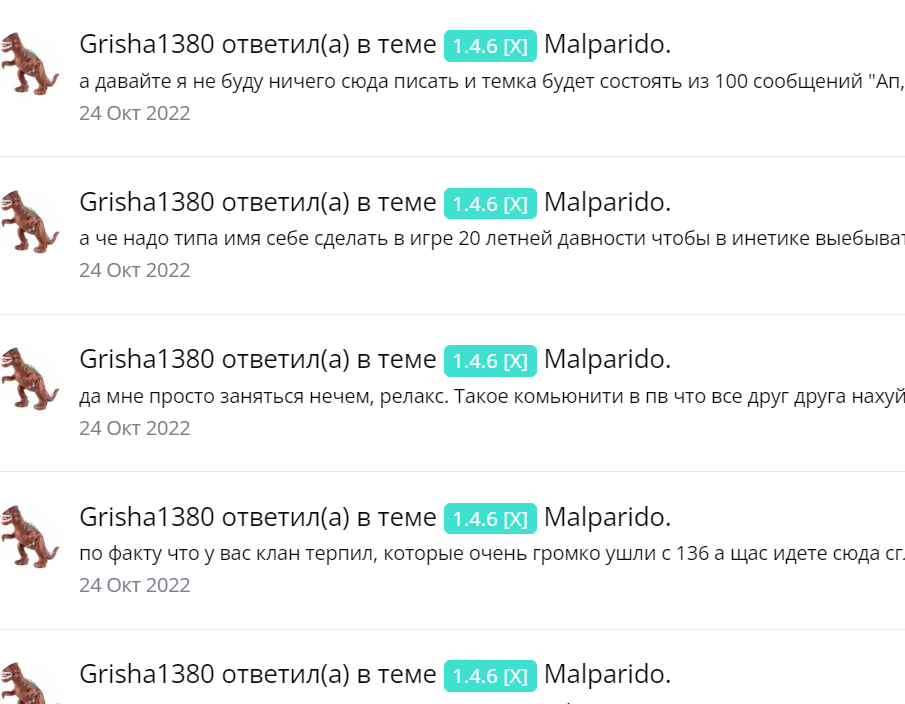Open the Malparido topic link above "а давайте я не буду"

tap(607, 45)
